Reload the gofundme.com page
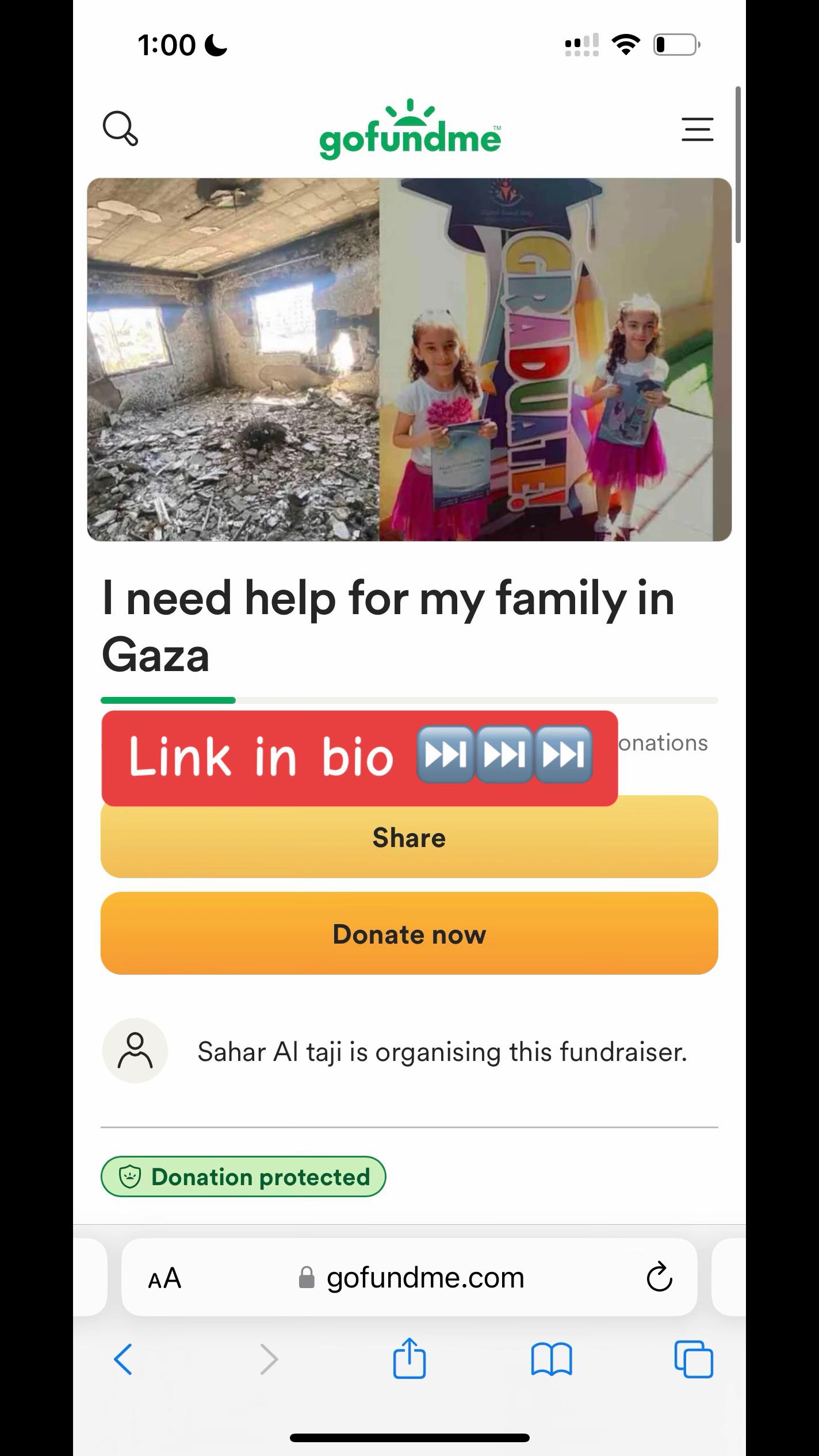 (x=659, y=1278)
